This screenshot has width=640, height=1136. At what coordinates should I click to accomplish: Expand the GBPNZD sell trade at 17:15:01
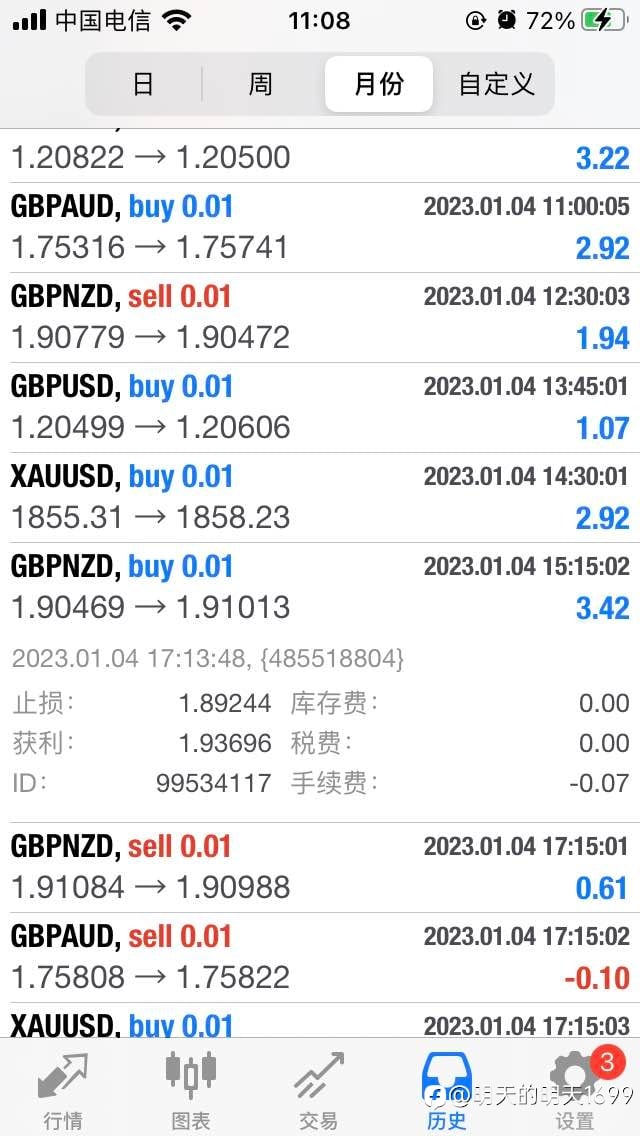tap(320, 867)
